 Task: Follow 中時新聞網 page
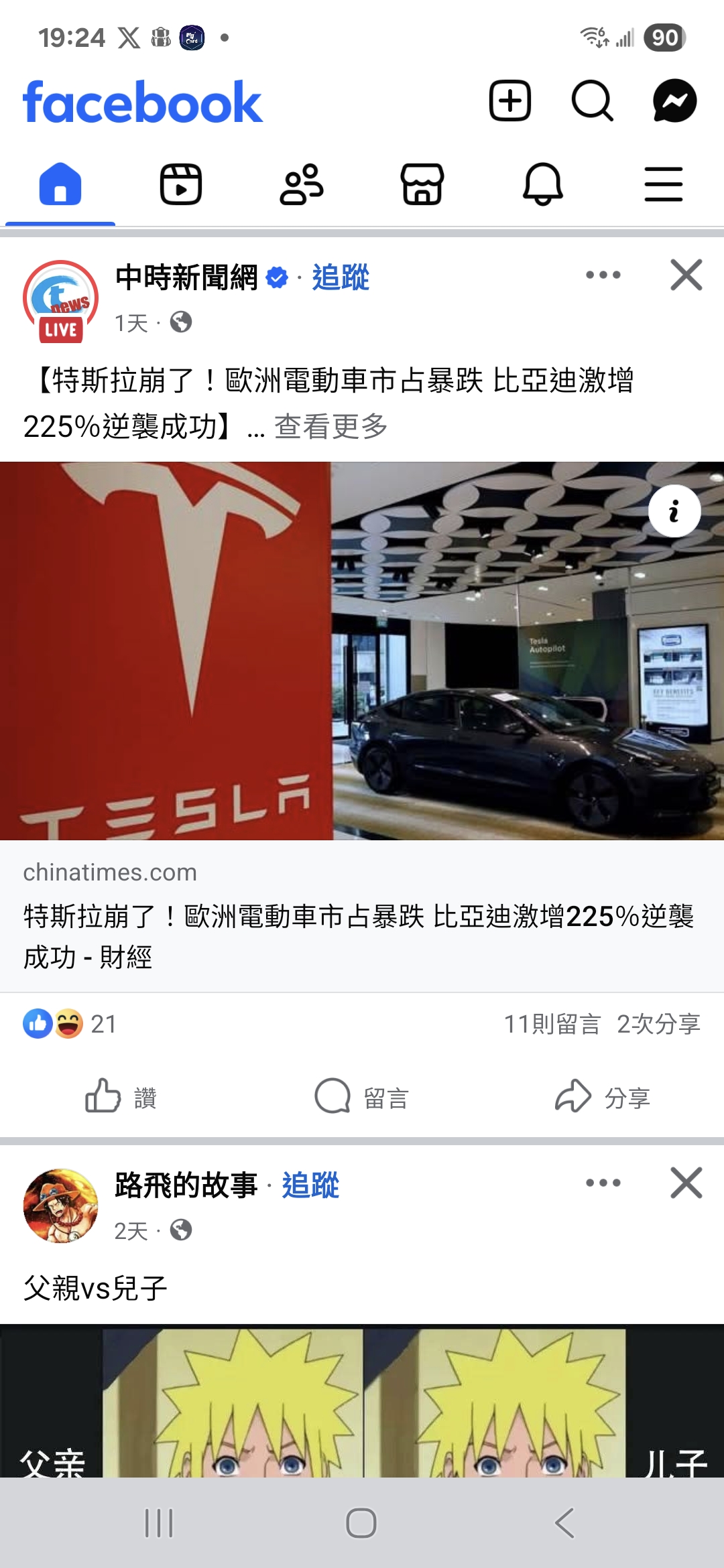click(x=341, y=277)
